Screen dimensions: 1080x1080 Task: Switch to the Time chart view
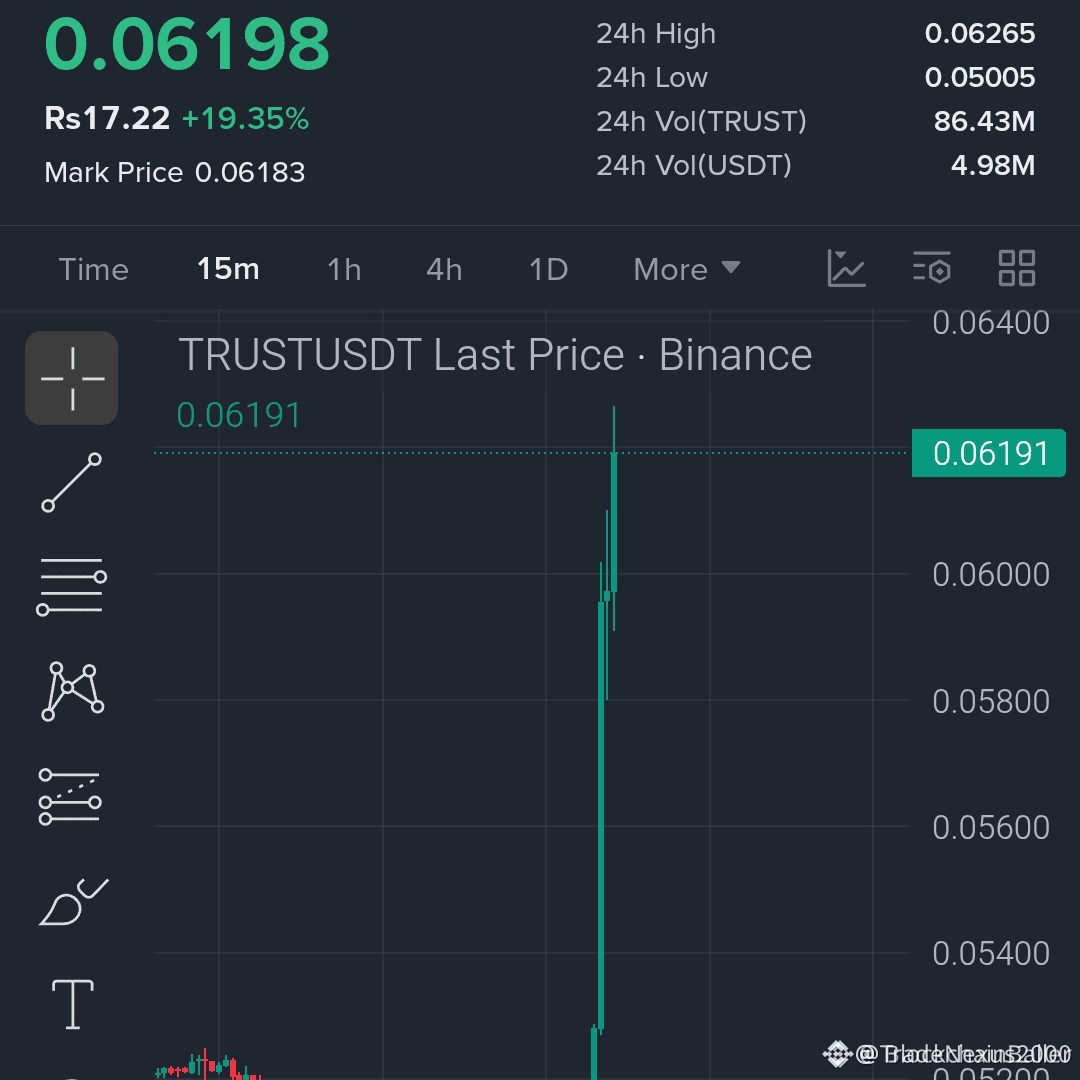pyautogui.click(x=94, y=269)
